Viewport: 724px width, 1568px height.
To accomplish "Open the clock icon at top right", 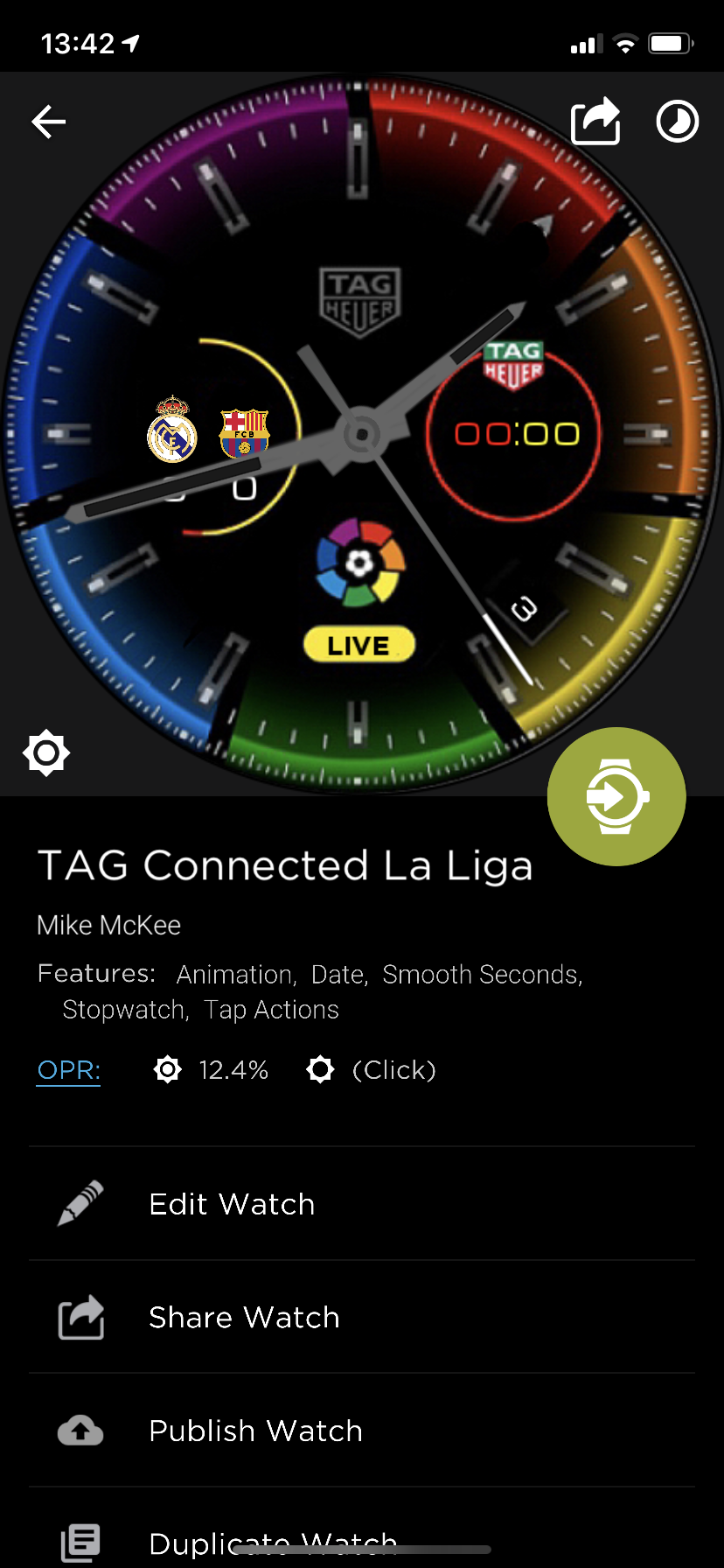I will (x=678, y=122).
